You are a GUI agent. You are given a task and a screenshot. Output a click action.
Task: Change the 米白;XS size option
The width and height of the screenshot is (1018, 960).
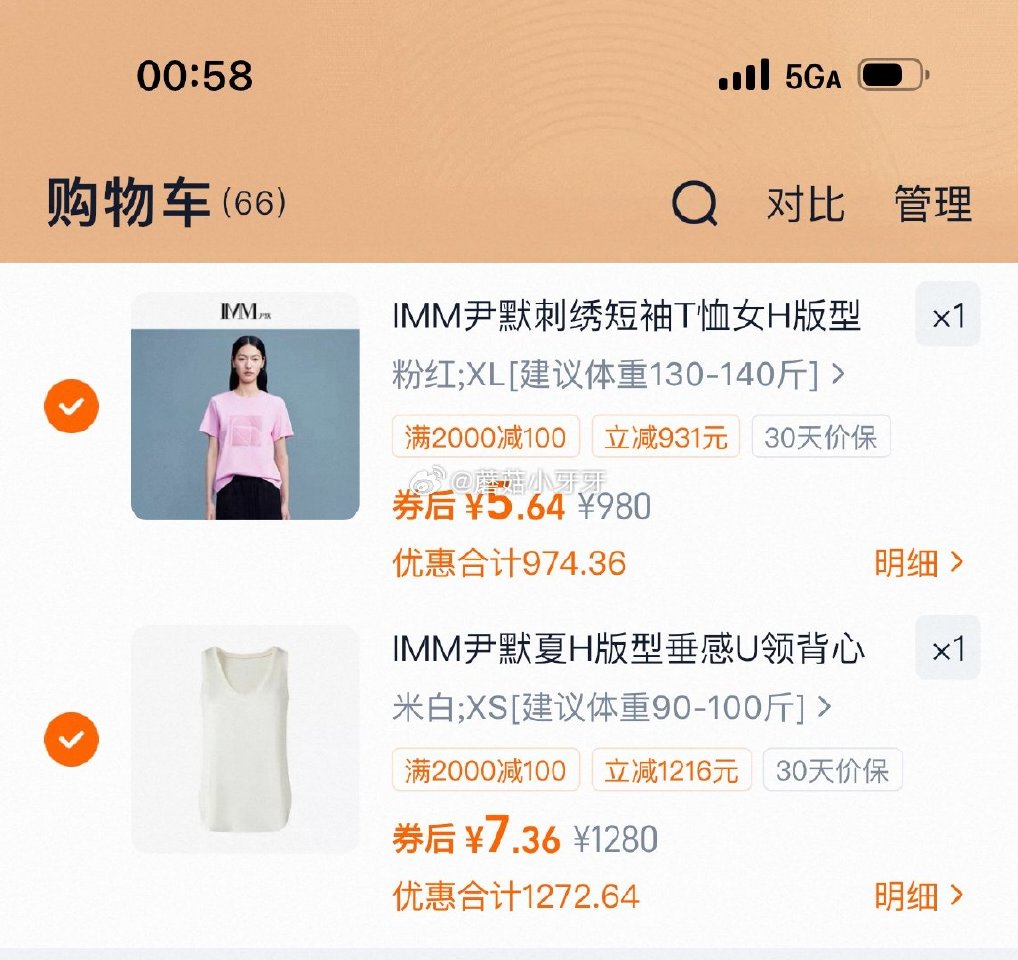click(611, 709)
